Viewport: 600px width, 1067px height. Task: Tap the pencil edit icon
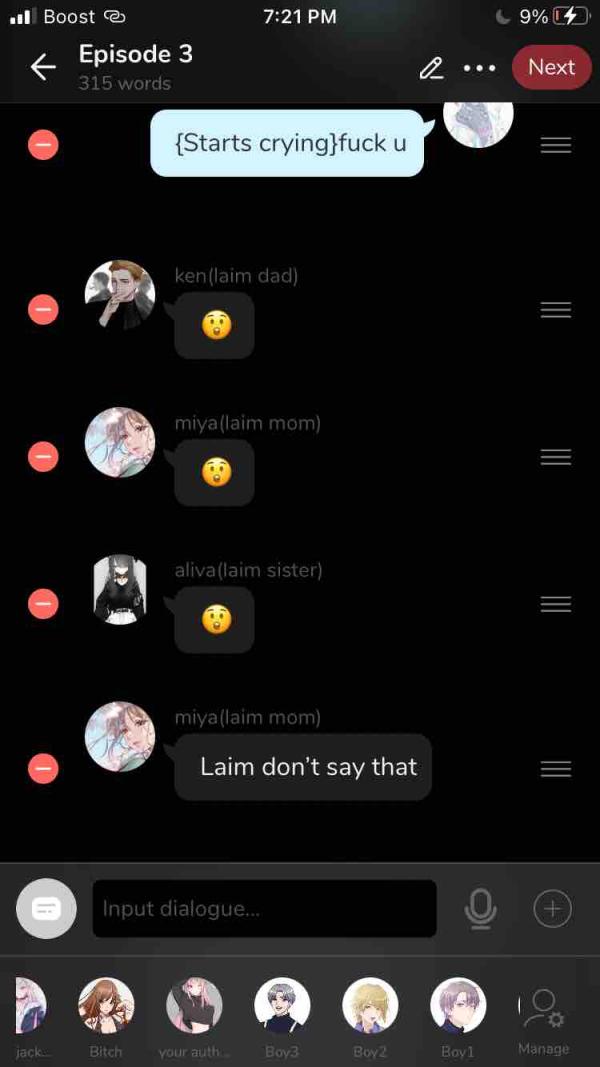[x=431, y=68]
